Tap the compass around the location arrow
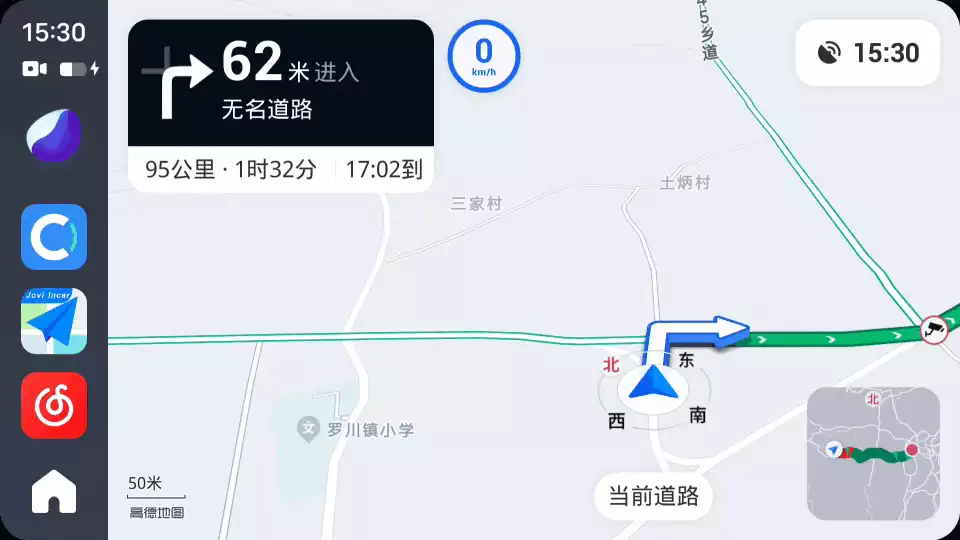 click(653, 388)
